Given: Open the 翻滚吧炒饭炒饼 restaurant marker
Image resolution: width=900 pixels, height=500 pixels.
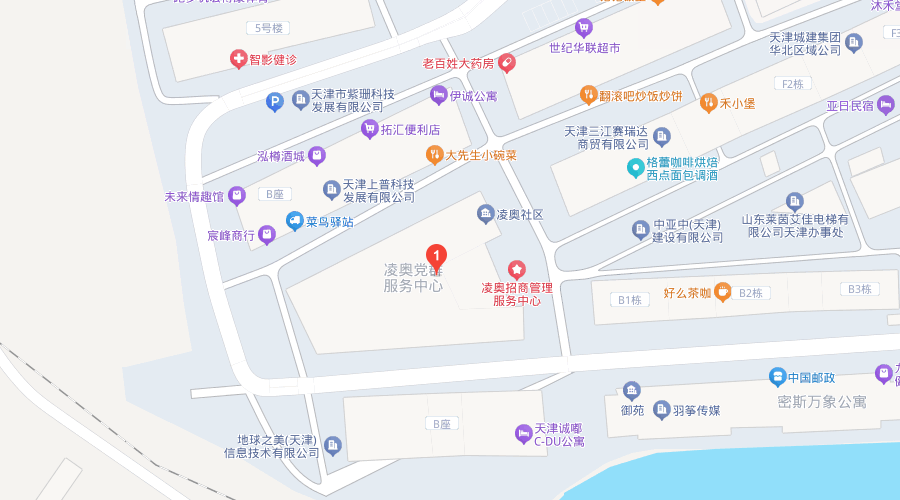Looking at the screenshot, I should pyautogui.click(x=588, y=96).
